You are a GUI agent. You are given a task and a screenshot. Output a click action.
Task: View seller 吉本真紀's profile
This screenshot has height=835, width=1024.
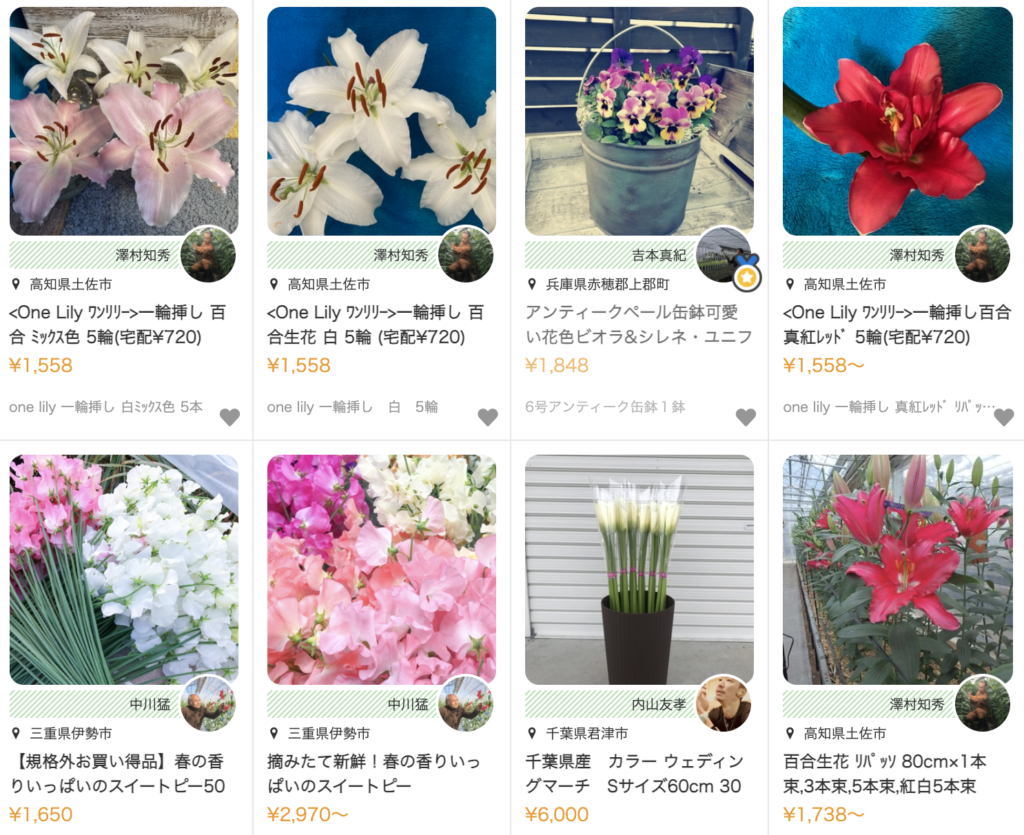tap(724, 255)
